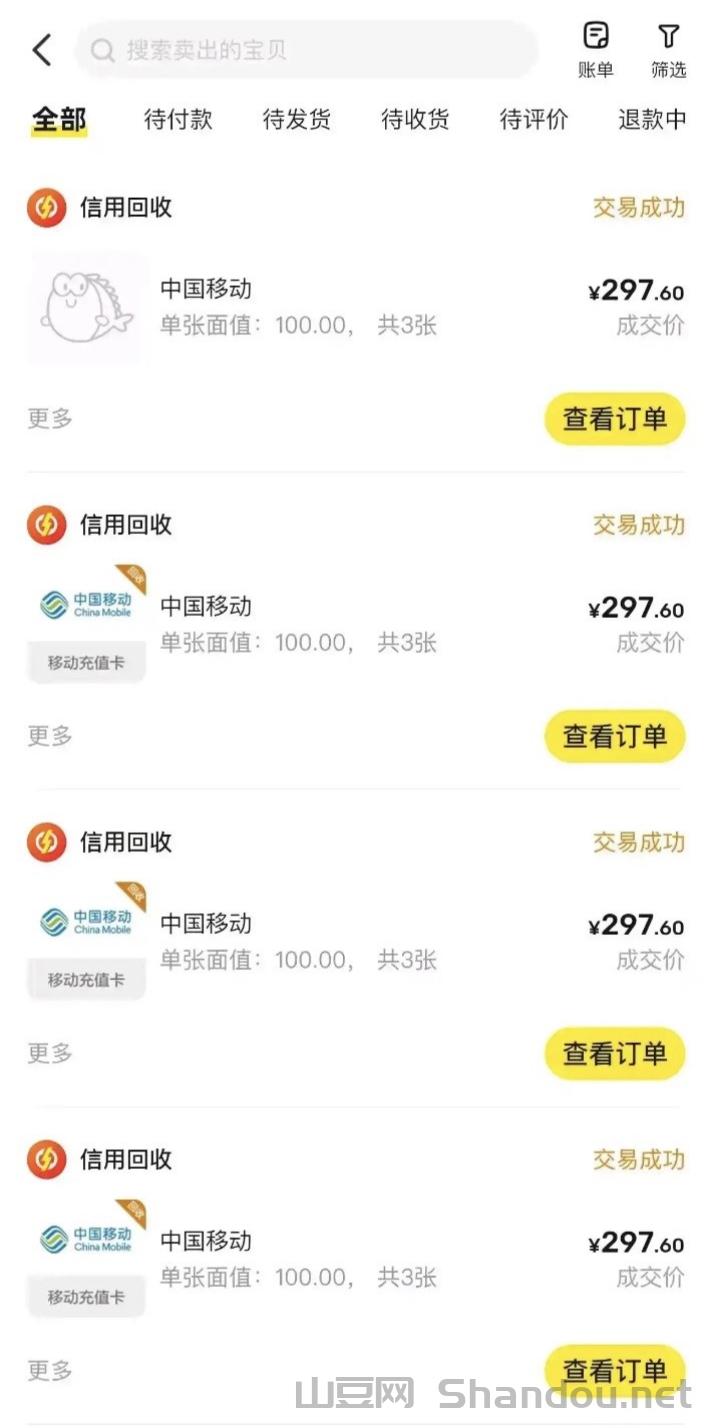Switch to the 待发货 tab
Image resolution: width=712 pixels, height=1428 pixels.
(x=296, y=120)
